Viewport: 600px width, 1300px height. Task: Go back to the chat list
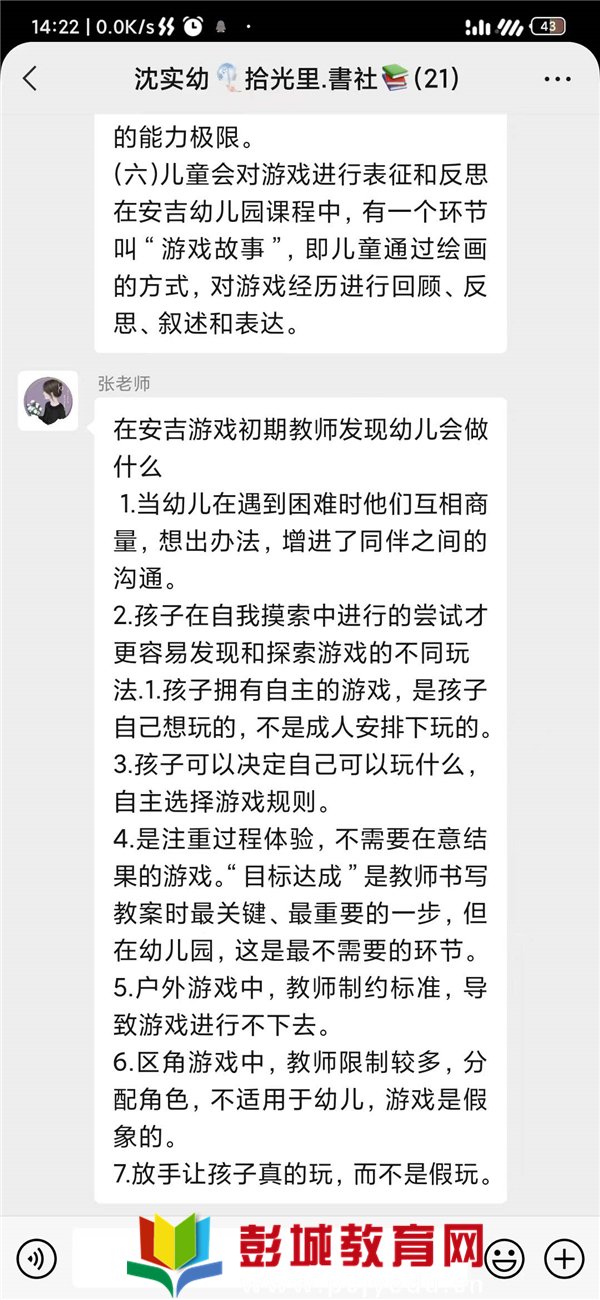coord(30,79)
